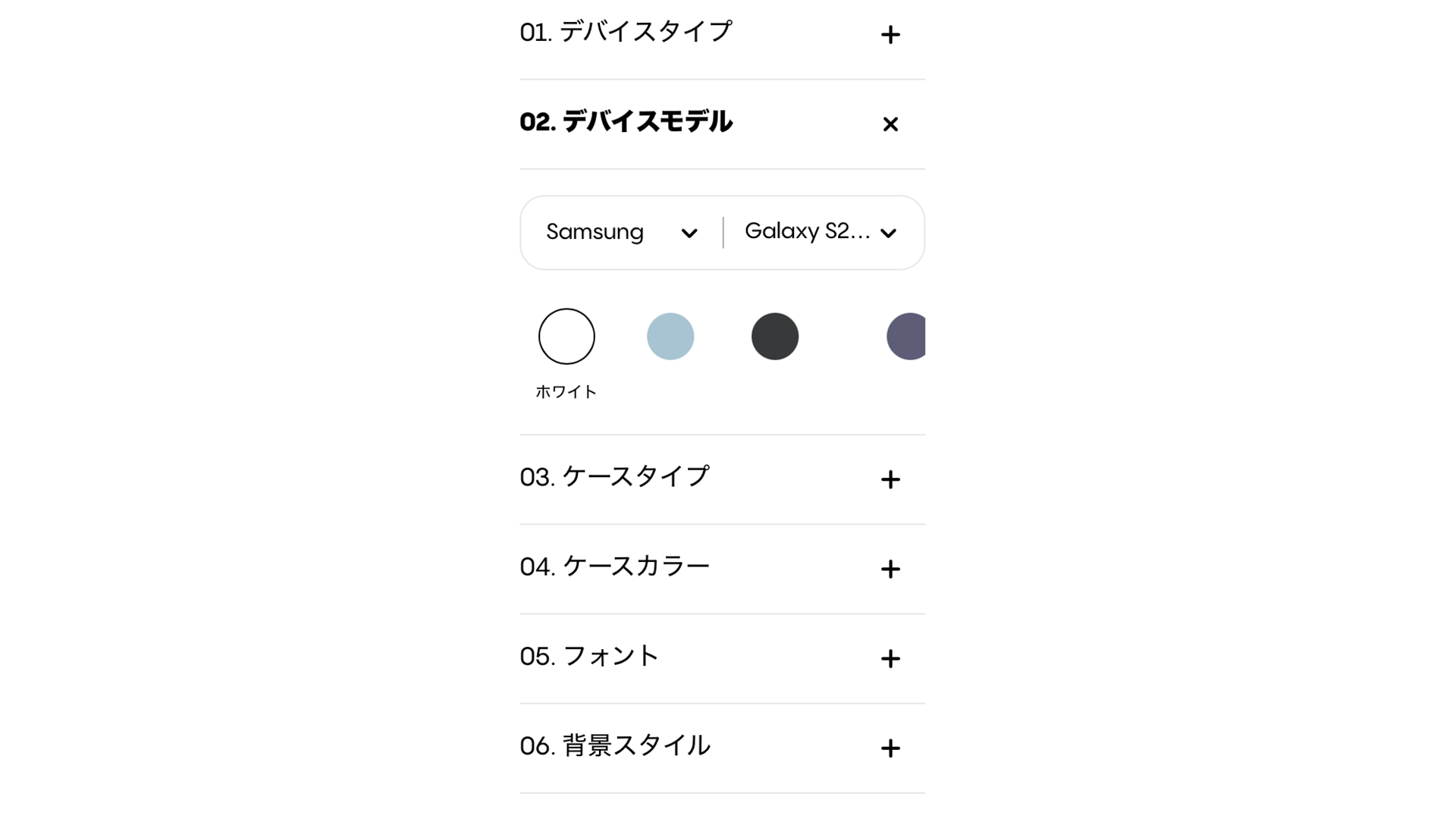
Task: Select the purple color swatch
Action: point(907,336)
